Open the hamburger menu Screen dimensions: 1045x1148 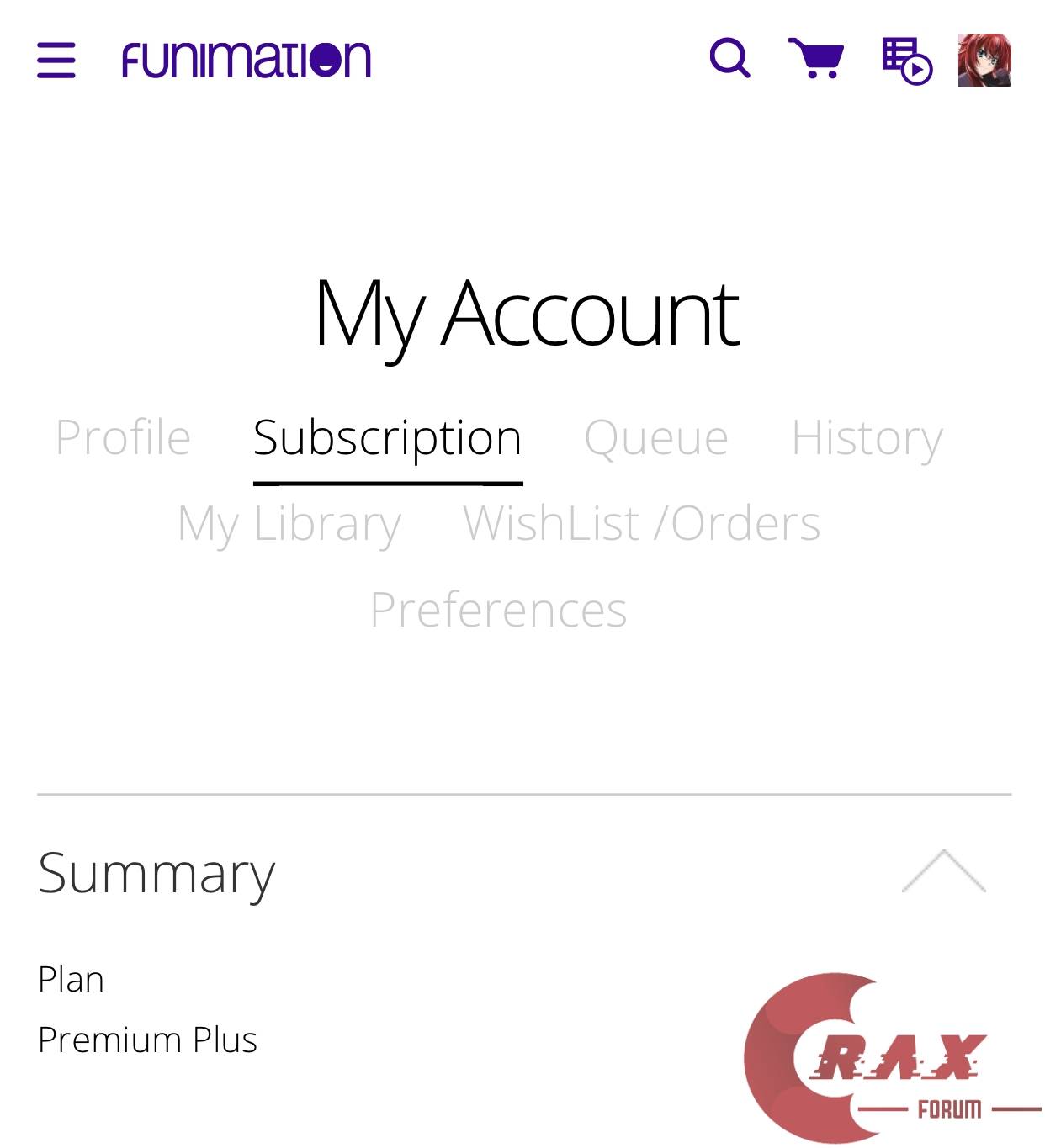pyautogui.click(x=56, y=61)
